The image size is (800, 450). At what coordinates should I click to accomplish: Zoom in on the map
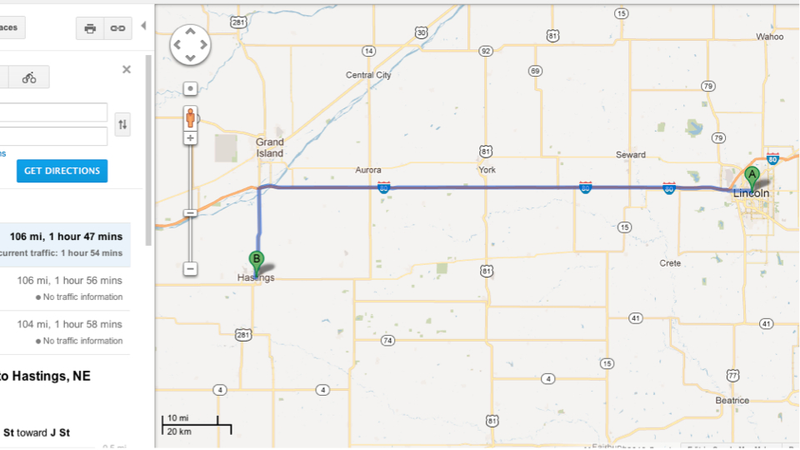190,138
